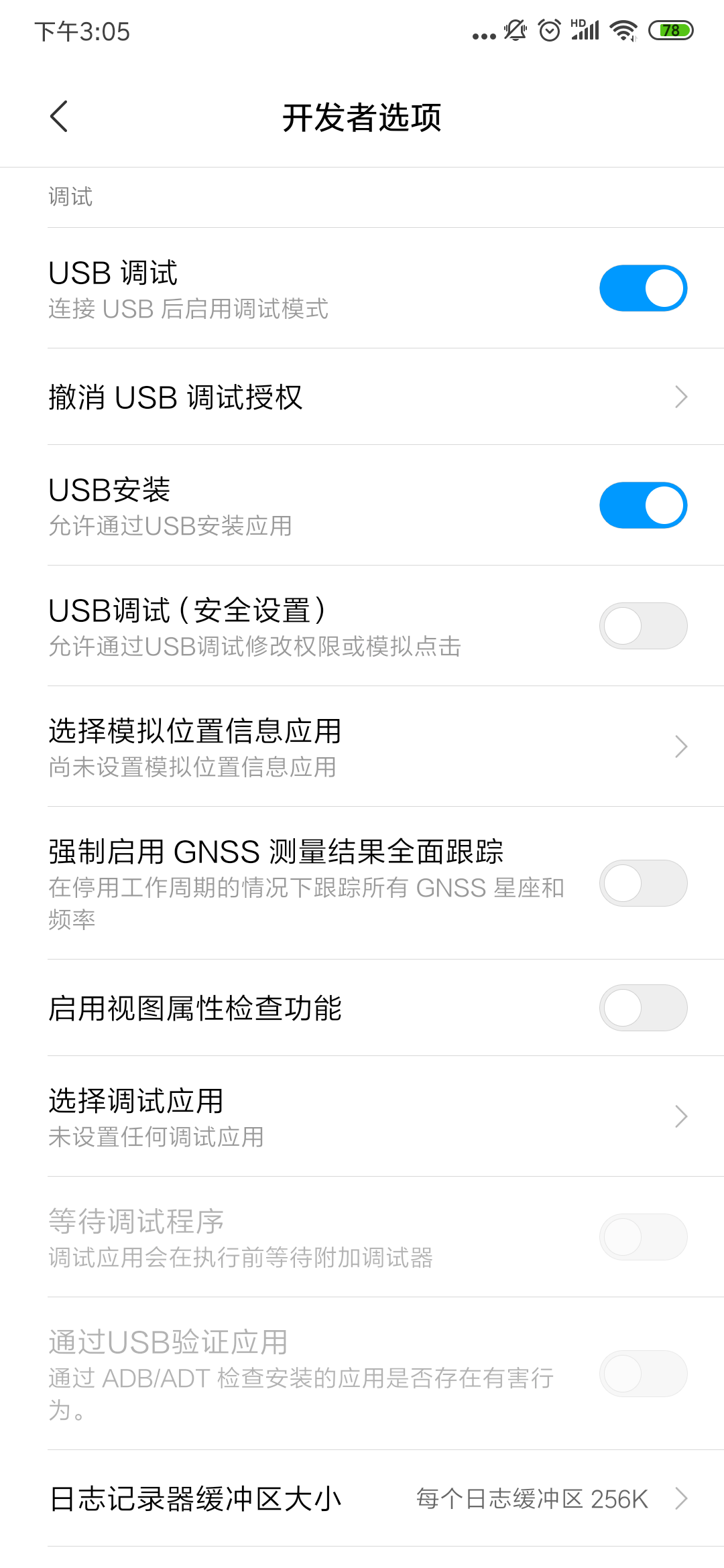Tap the time display 下午3:05
The image size is (724, 1568).
(x=83, y=32)
